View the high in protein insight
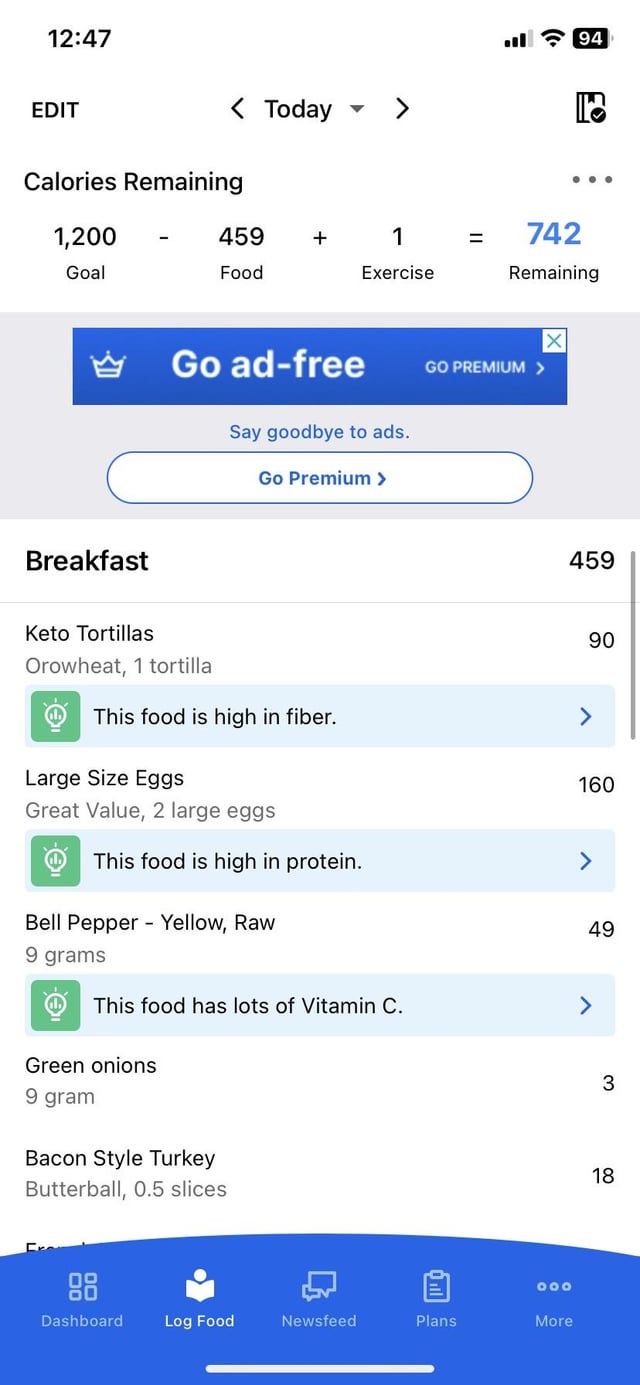Screen dimensions: 640x1385 (320, 861)
